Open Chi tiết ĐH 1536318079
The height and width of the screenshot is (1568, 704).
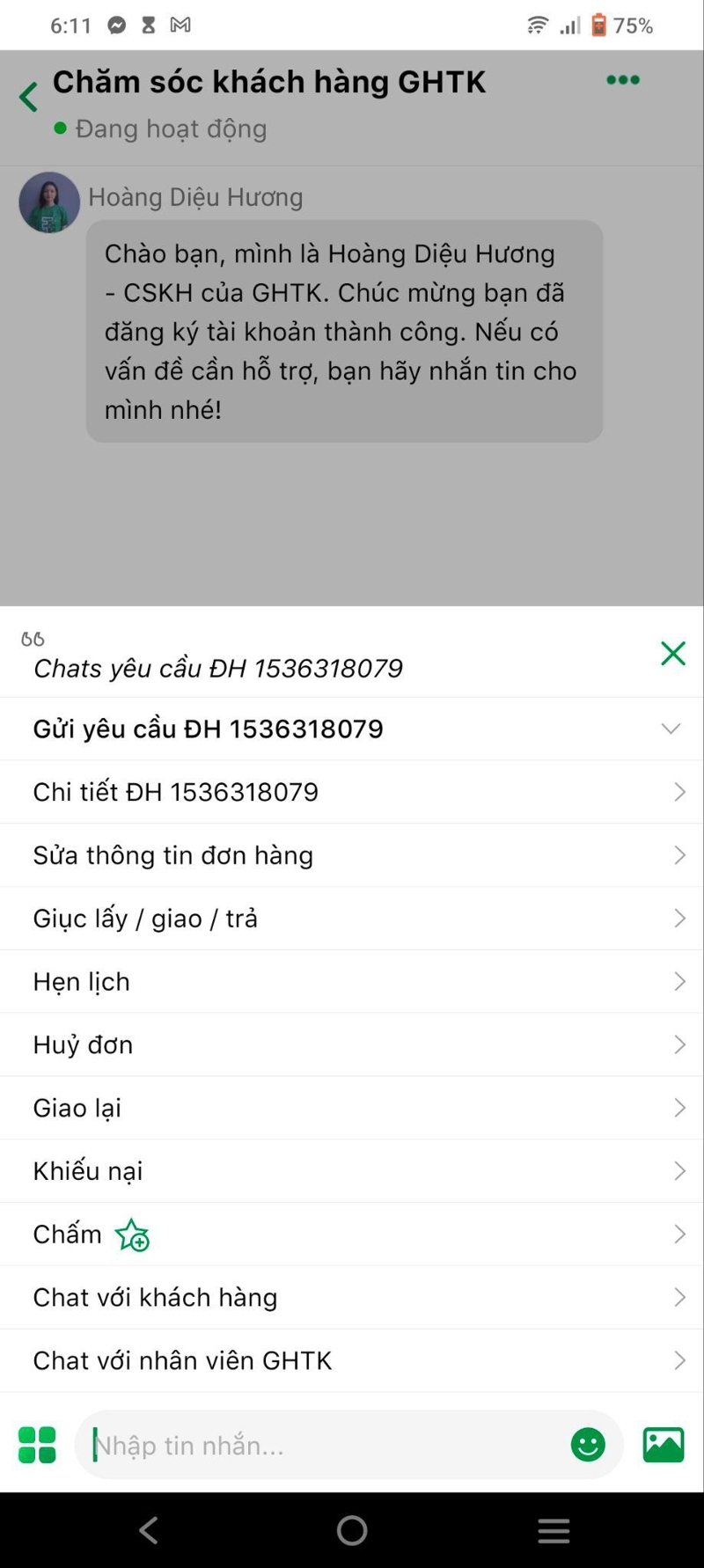coord(352,792)
